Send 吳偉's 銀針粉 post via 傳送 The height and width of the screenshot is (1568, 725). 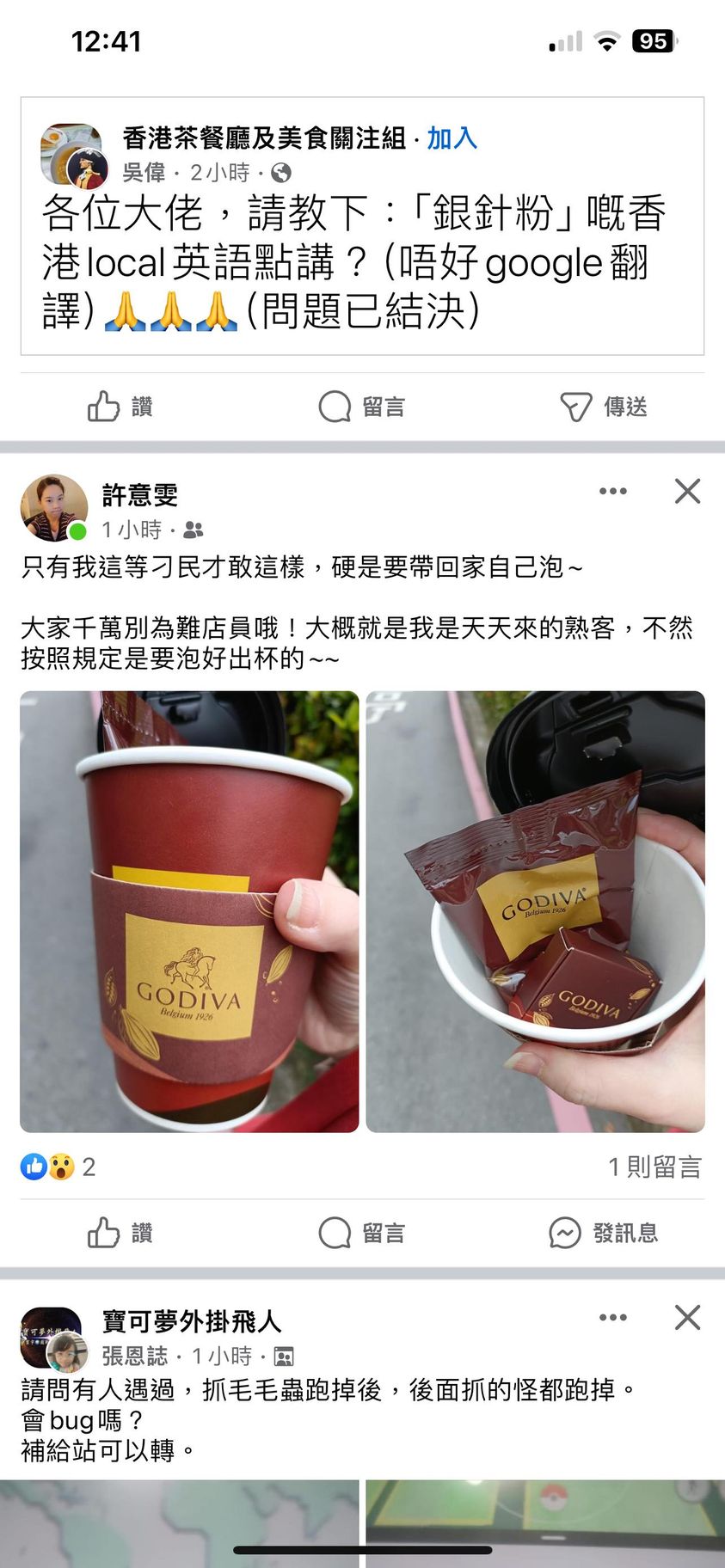point(604,407)
